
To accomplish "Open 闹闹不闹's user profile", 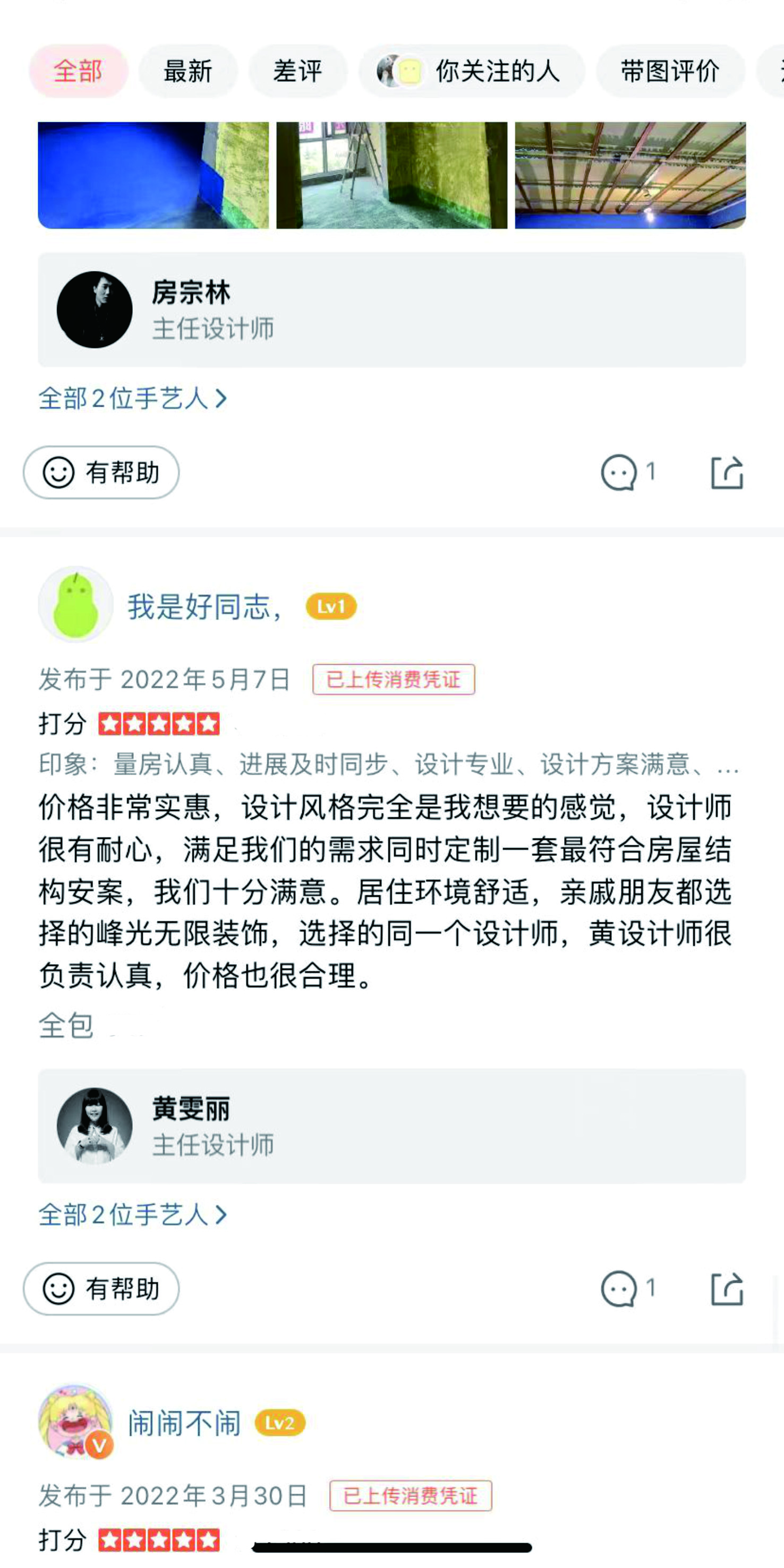I will pyautogui.click(x=184, y=1423).
